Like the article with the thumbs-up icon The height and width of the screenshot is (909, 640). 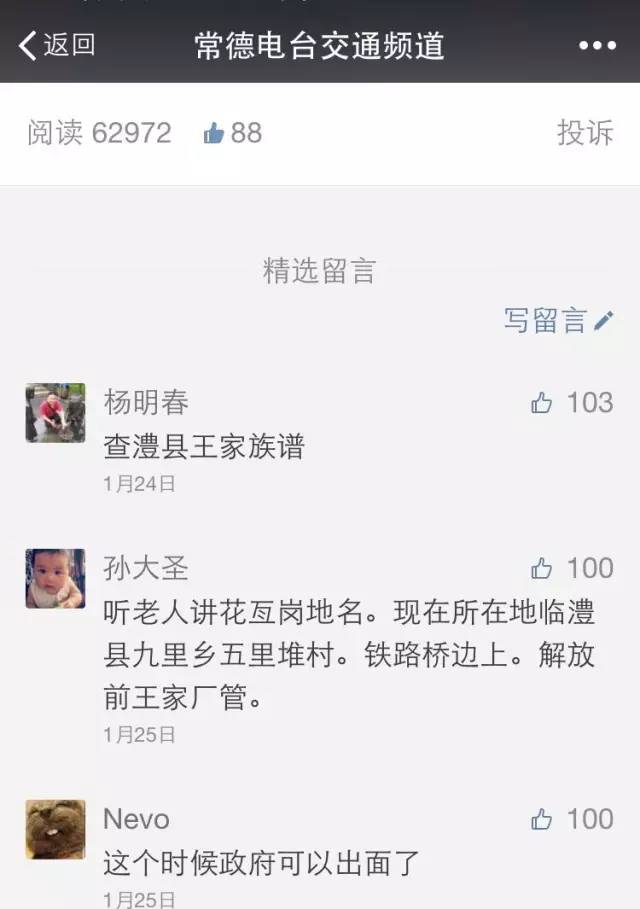(x=215, y=133)
